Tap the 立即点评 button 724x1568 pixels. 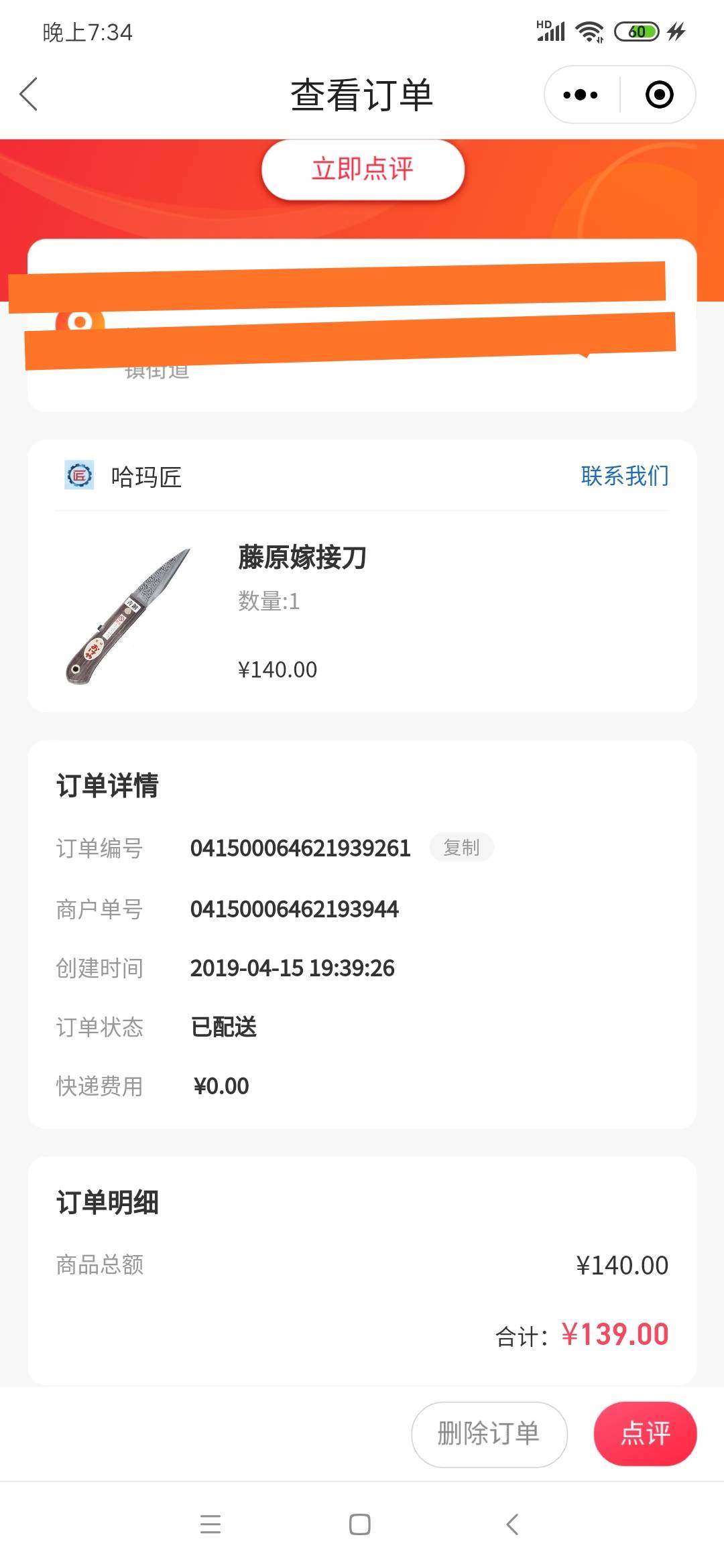pyautogui.click(x=363, y=170)
